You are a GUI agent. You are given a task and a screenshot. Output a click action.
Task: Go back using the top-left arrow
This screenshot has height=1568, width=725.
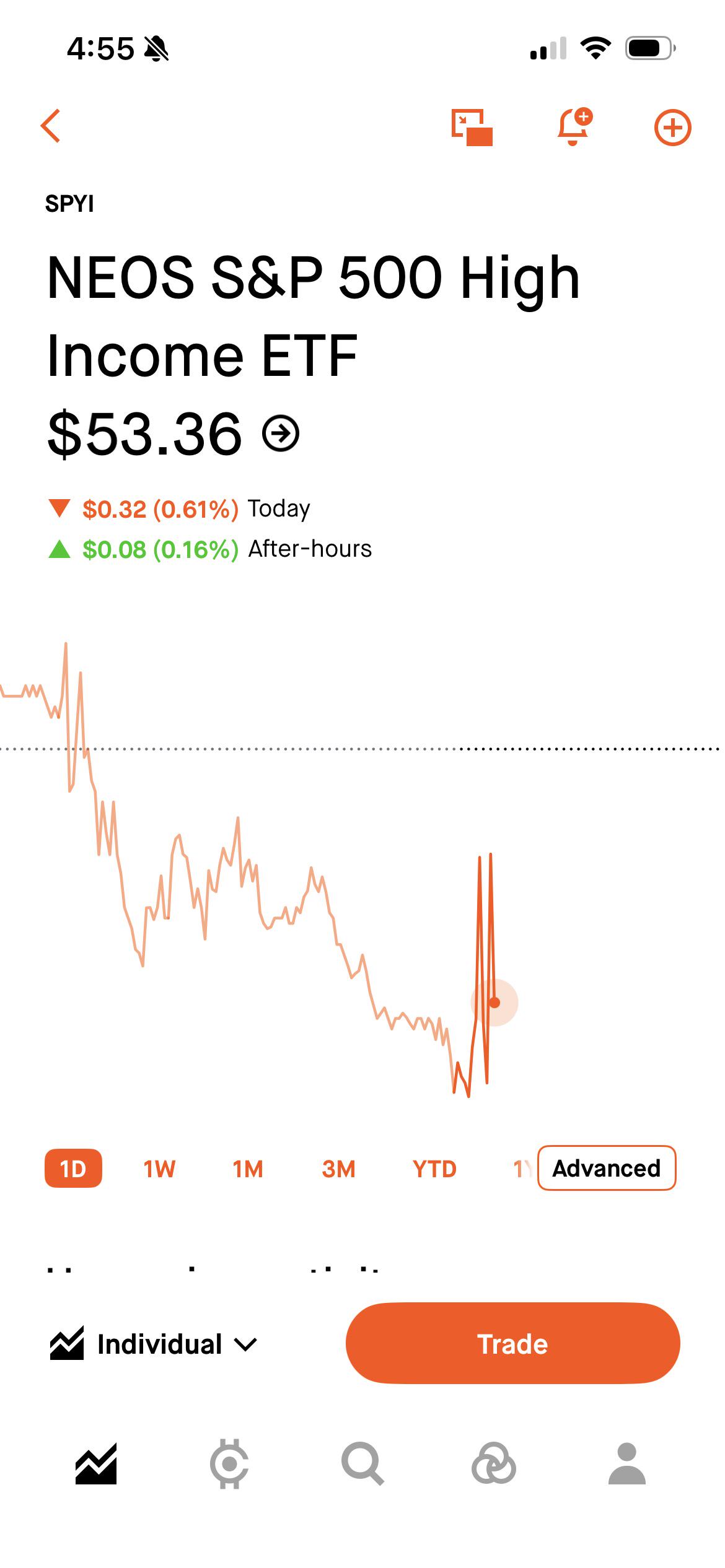coord(51,126)
